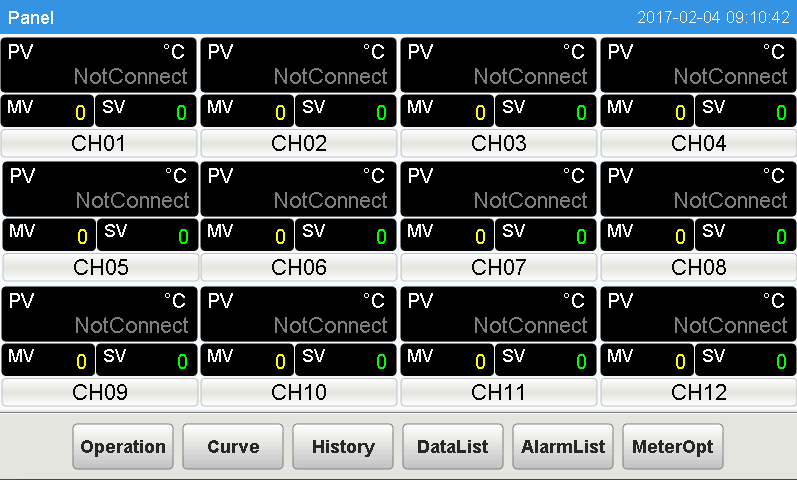Viewport: 797px width, 480px height.
Task: Open channel CH12
Action: [699, 393]
